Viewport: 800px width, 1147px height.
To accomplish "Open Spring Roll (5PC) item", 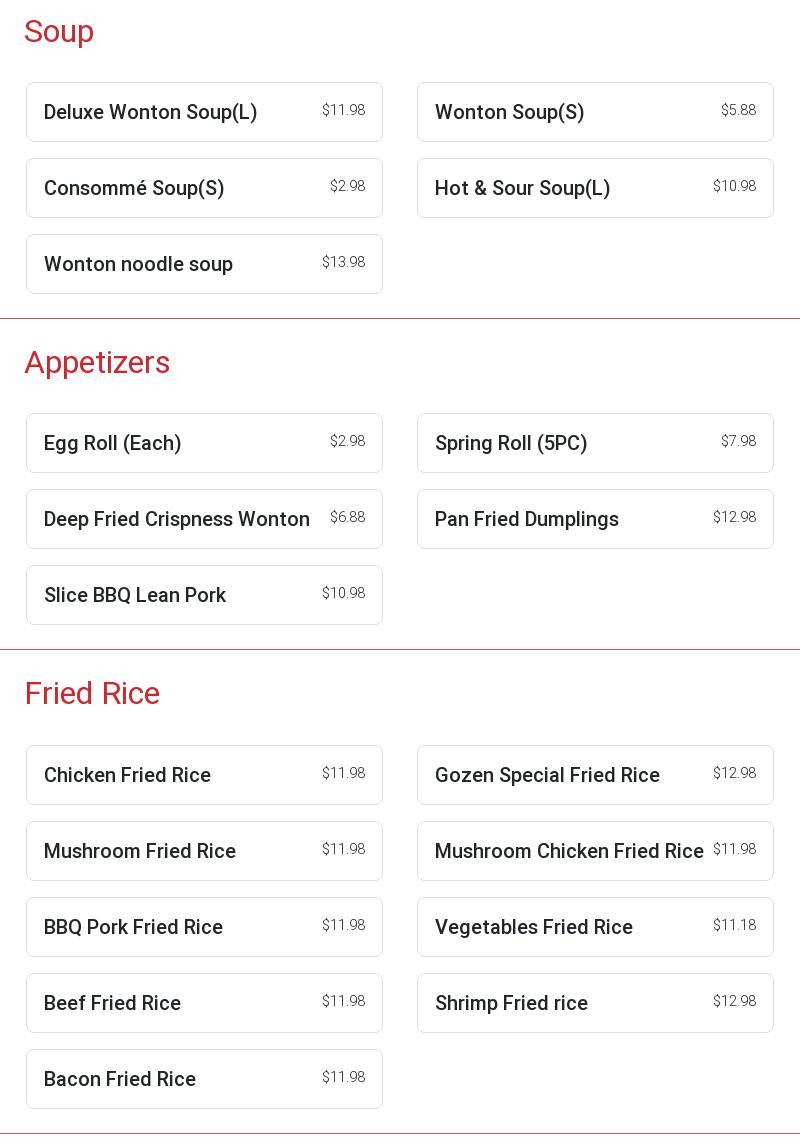I will point(595,443).
